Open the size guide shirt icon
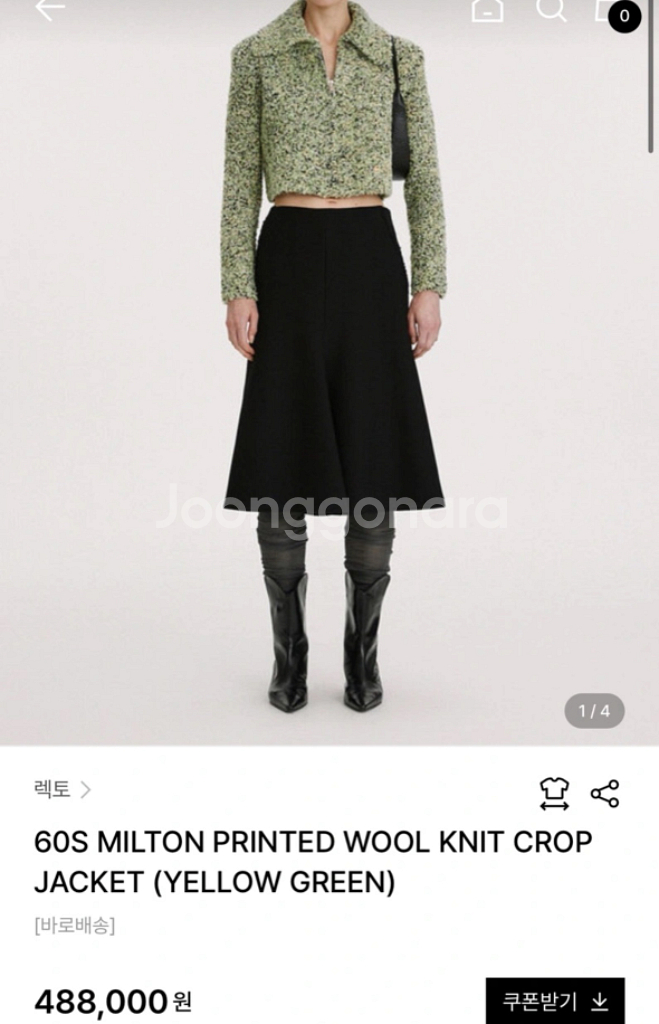 (554, 793)
